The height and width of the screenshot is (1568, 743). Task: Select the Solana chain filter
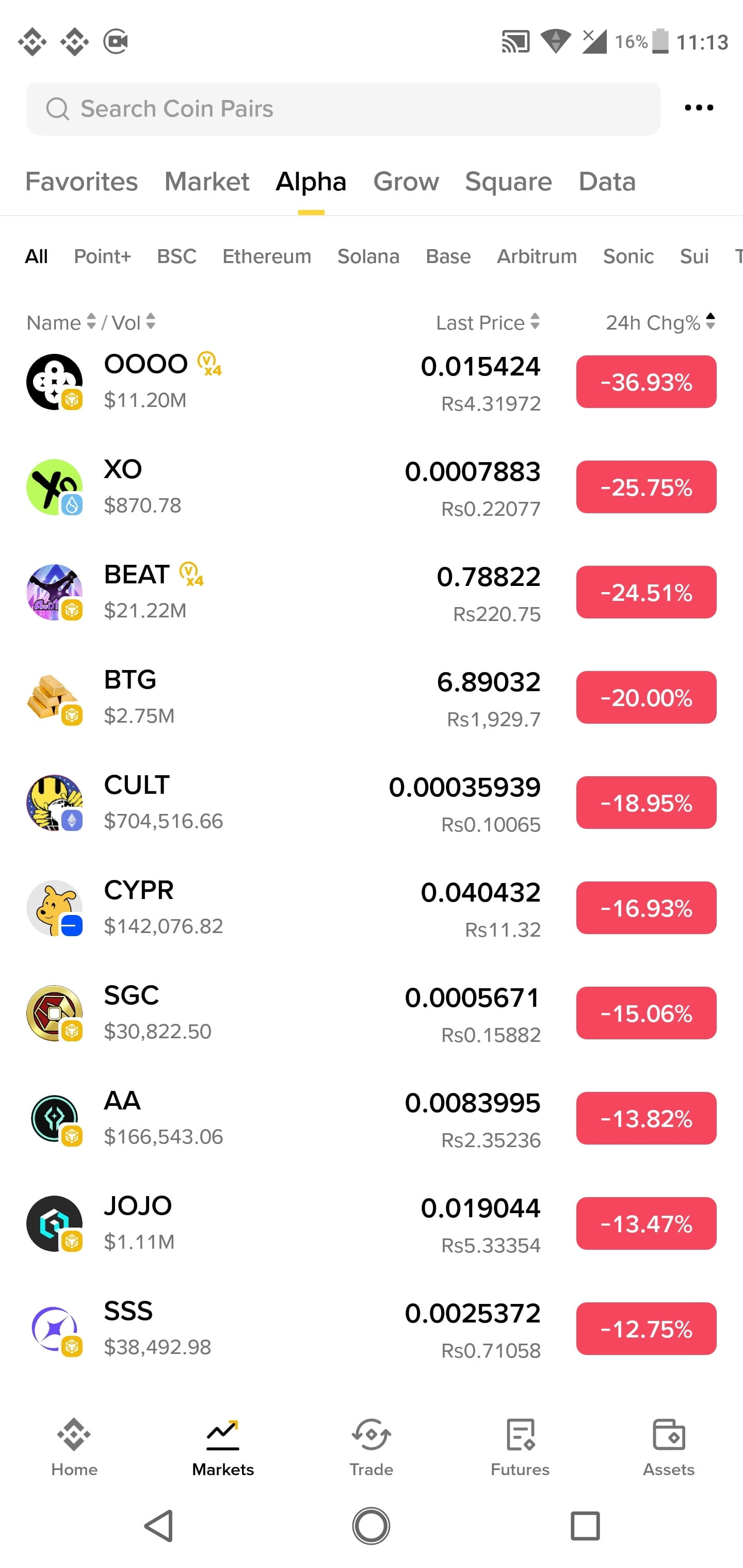(x=368, y=256)
